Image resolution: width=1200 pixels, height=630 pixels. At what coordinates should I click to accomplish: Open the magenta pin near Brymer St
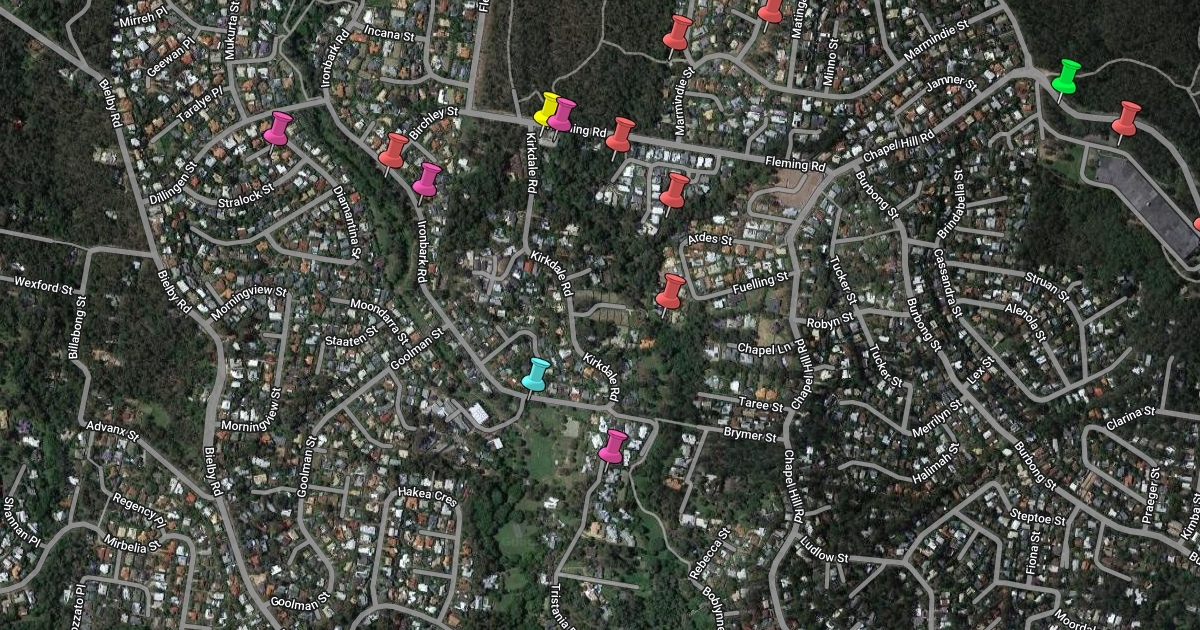[x=612, y=444]
